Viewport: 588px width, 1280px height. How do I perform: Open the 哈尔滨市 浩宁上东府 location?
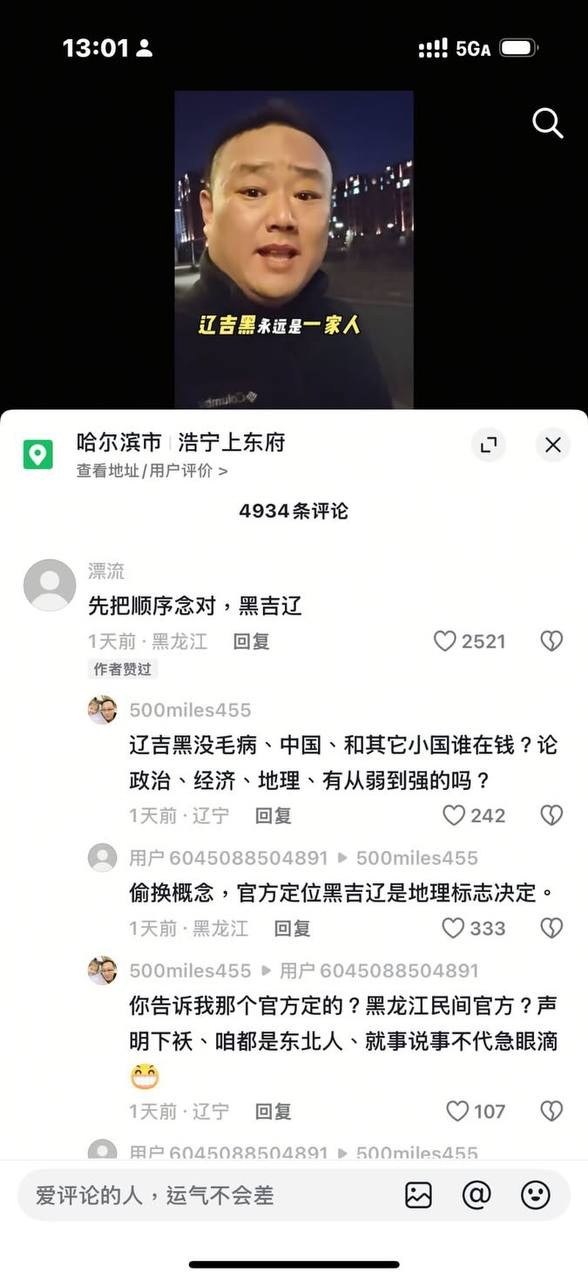(x=181, y=442)
